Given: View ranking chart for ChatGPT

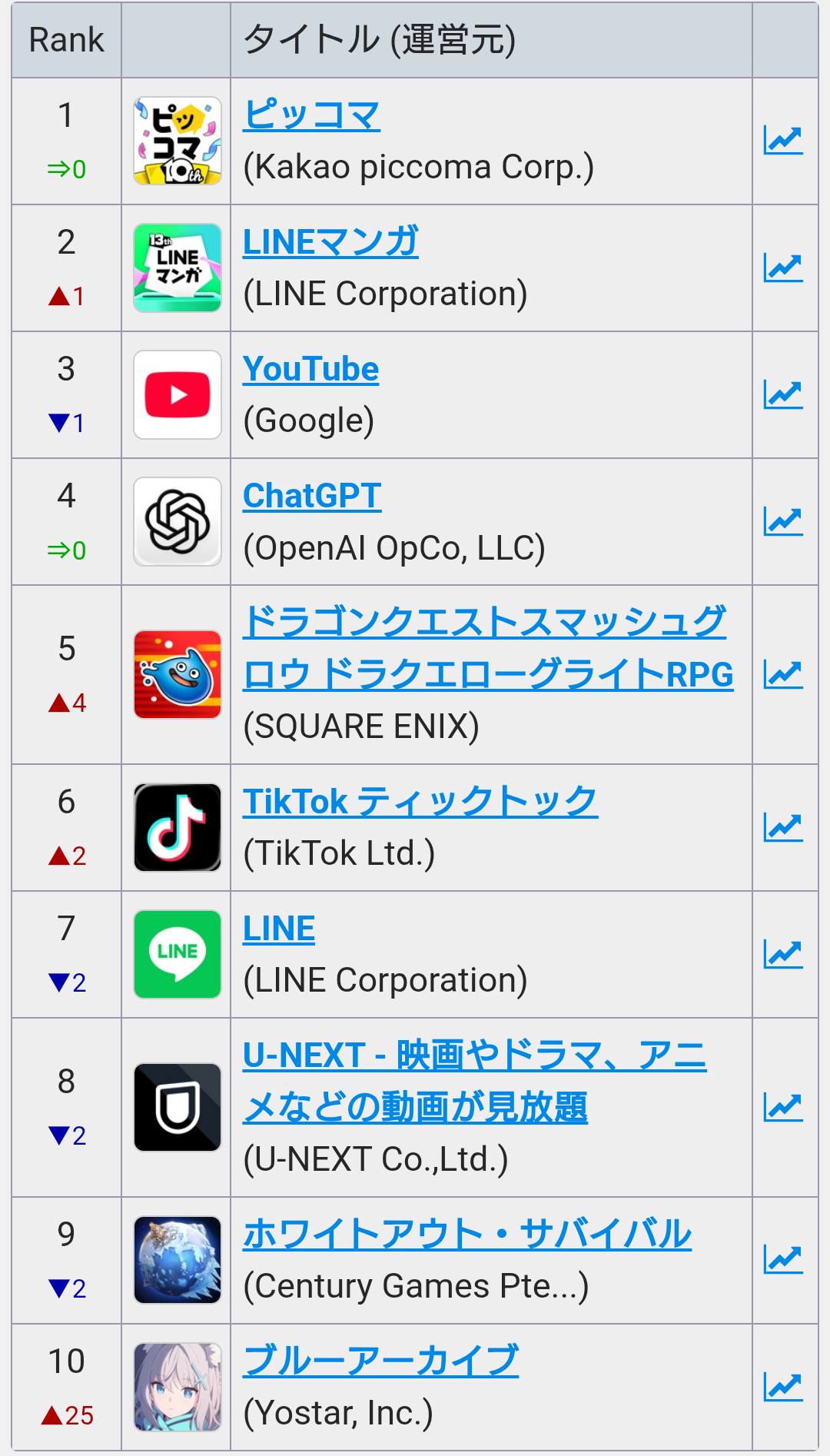Looking at the screenshot, I should pos(783,521).
